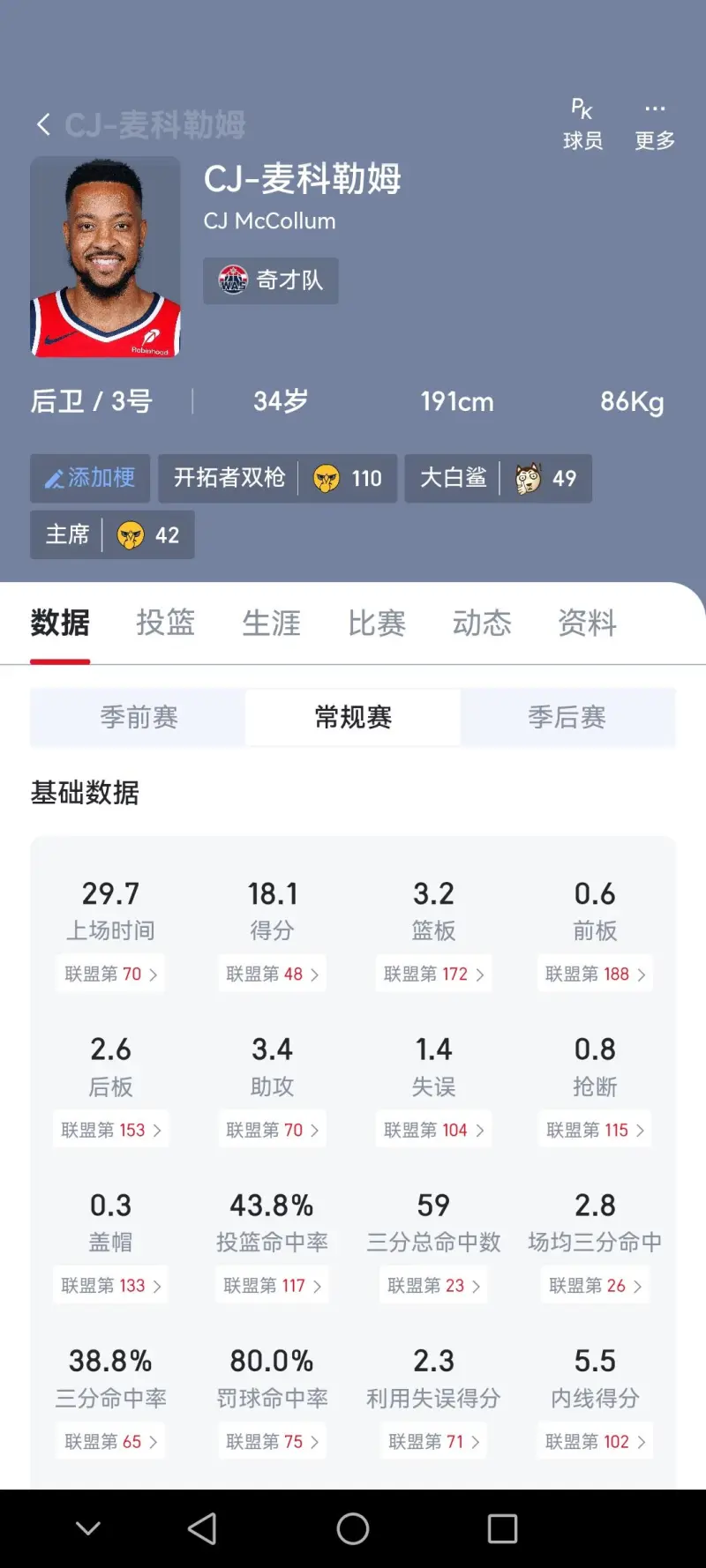Open the 罚球命中率 league rank 联盟第 75
The height and width of the screenshot is (1568, 706).
point(272,1441)
